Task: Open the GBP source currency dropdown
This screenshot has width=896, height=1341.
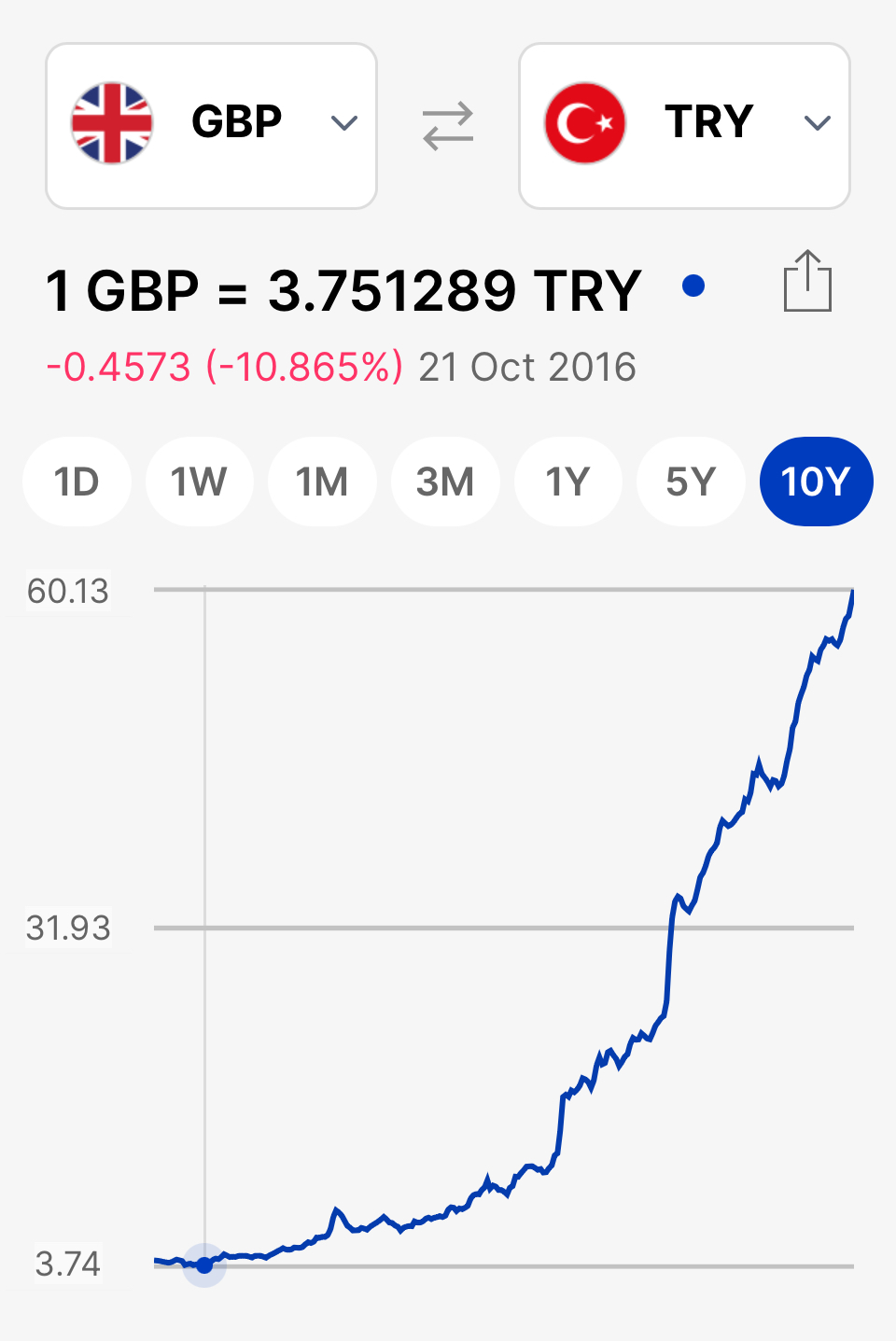Action: tap(212, 126)
